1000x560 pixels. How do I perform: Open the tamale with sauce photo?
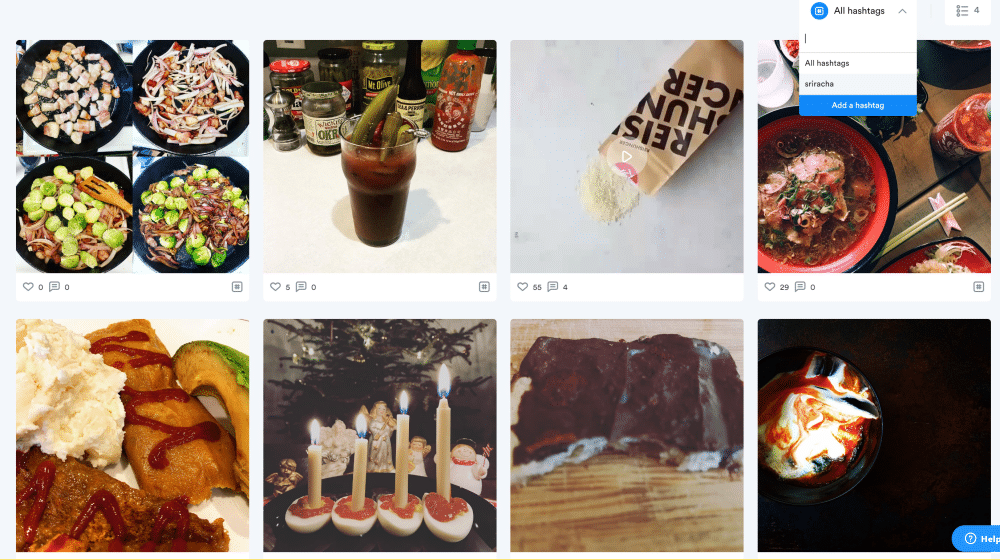pos(132,435)
